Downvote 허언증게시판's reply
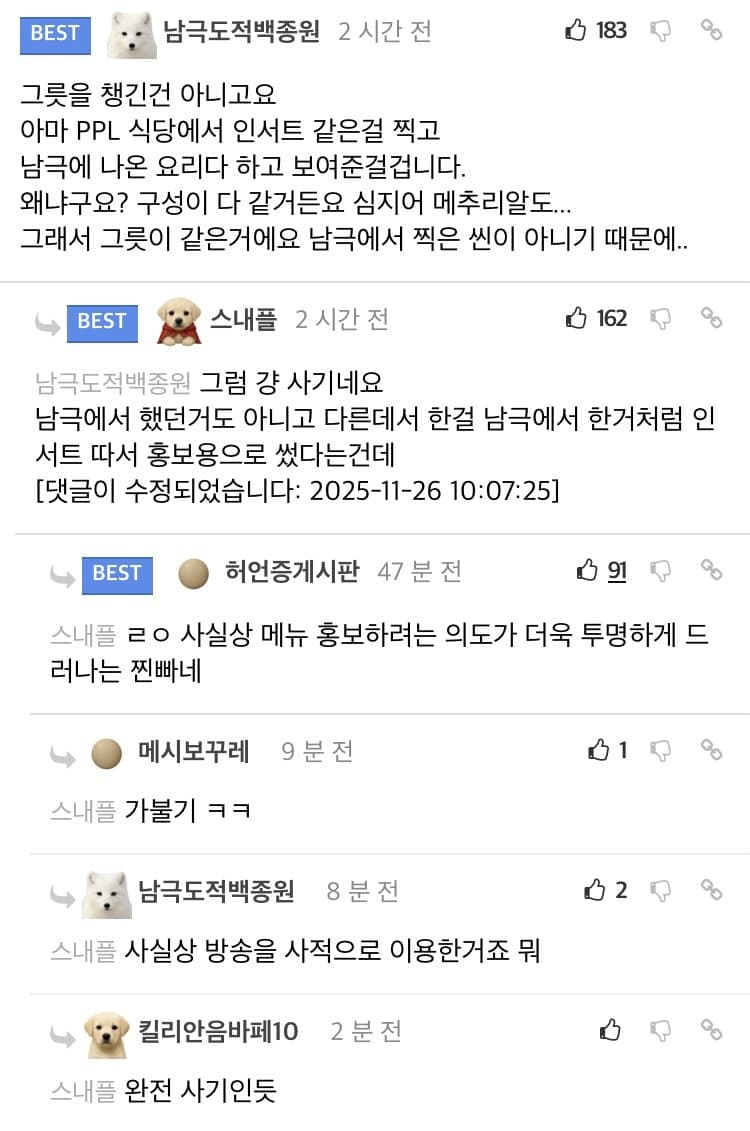 [661, 571]
